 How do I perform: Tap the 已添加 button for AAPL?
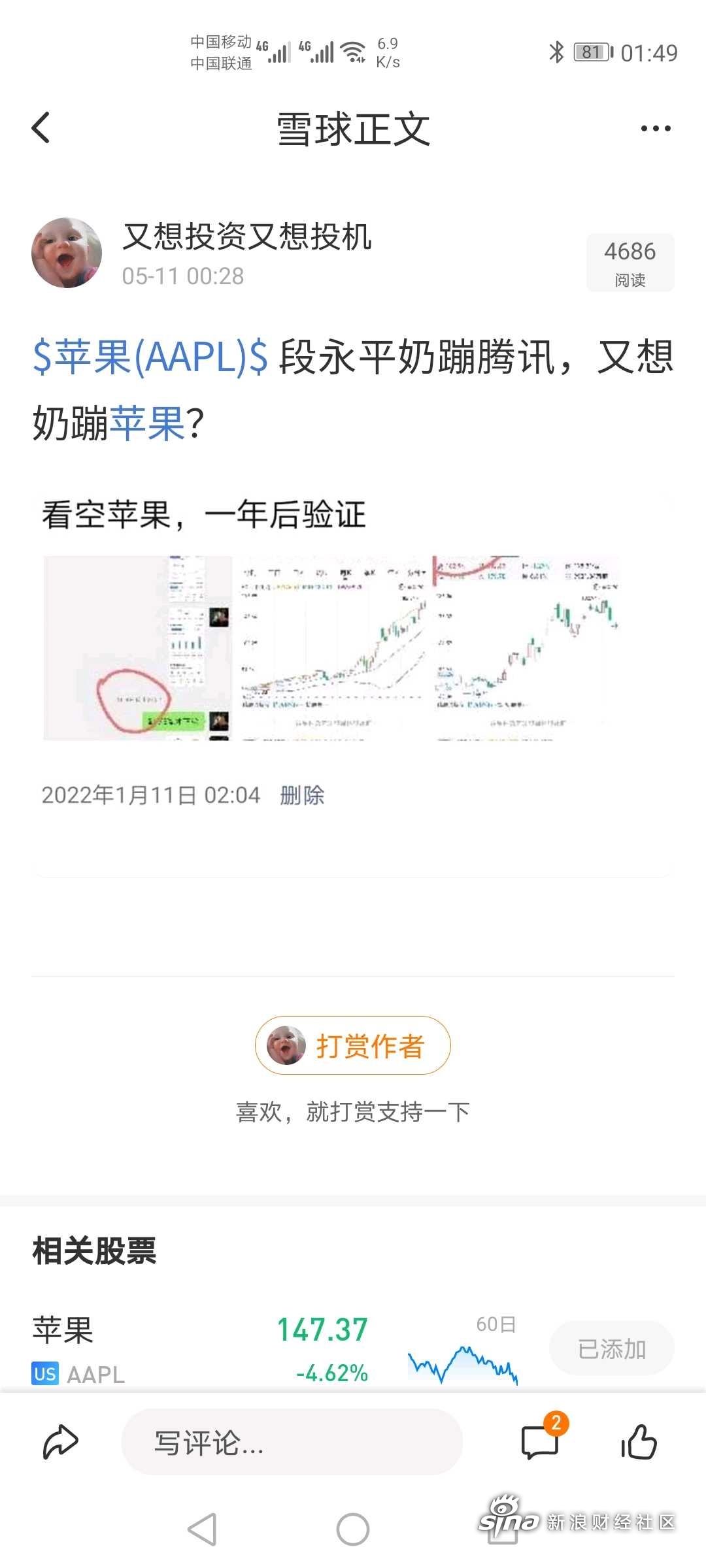click(612, 1348)
